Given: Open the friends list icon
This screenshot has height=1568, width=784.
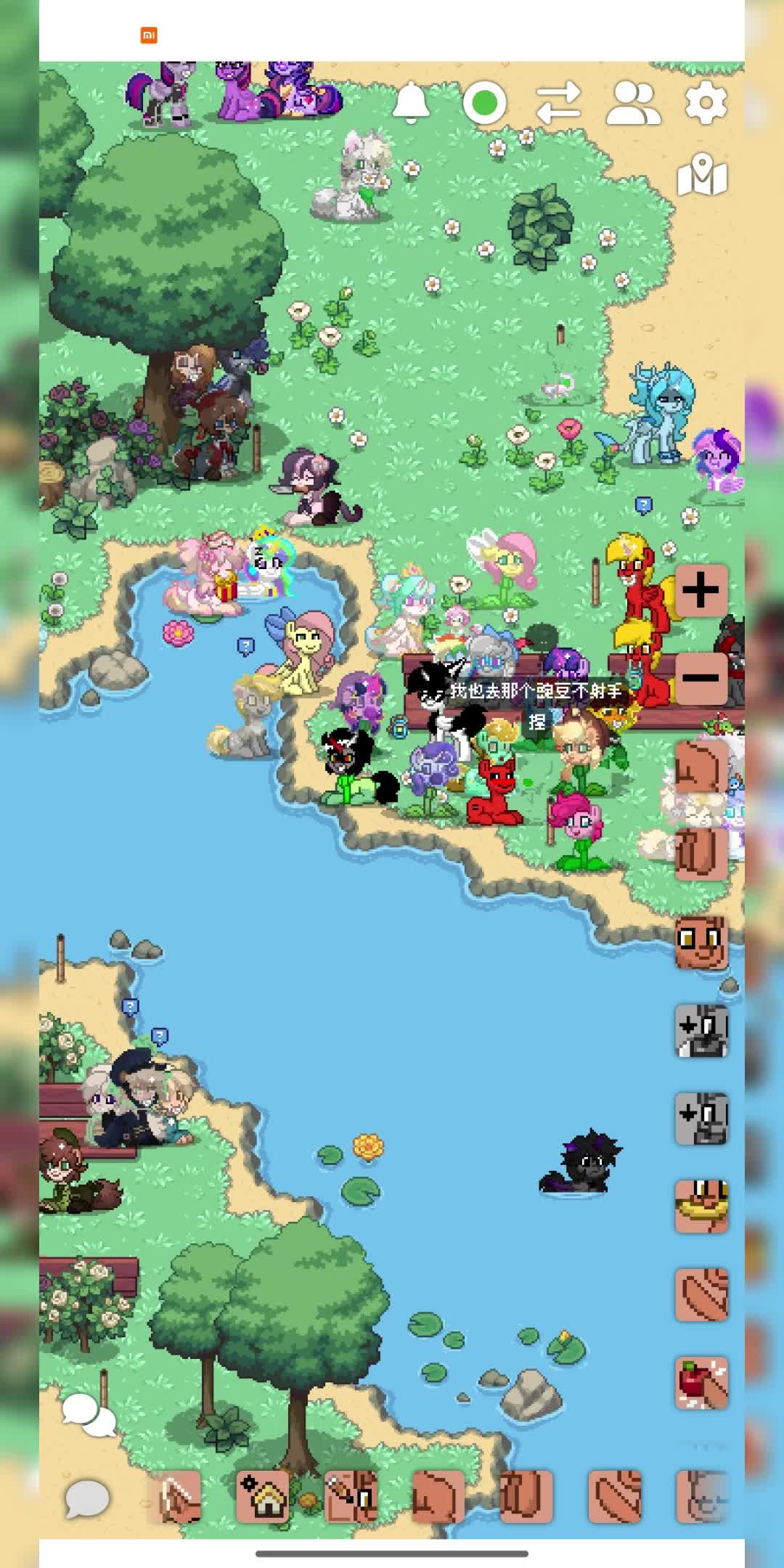Looking at the screenshot, I should [633, 102].
